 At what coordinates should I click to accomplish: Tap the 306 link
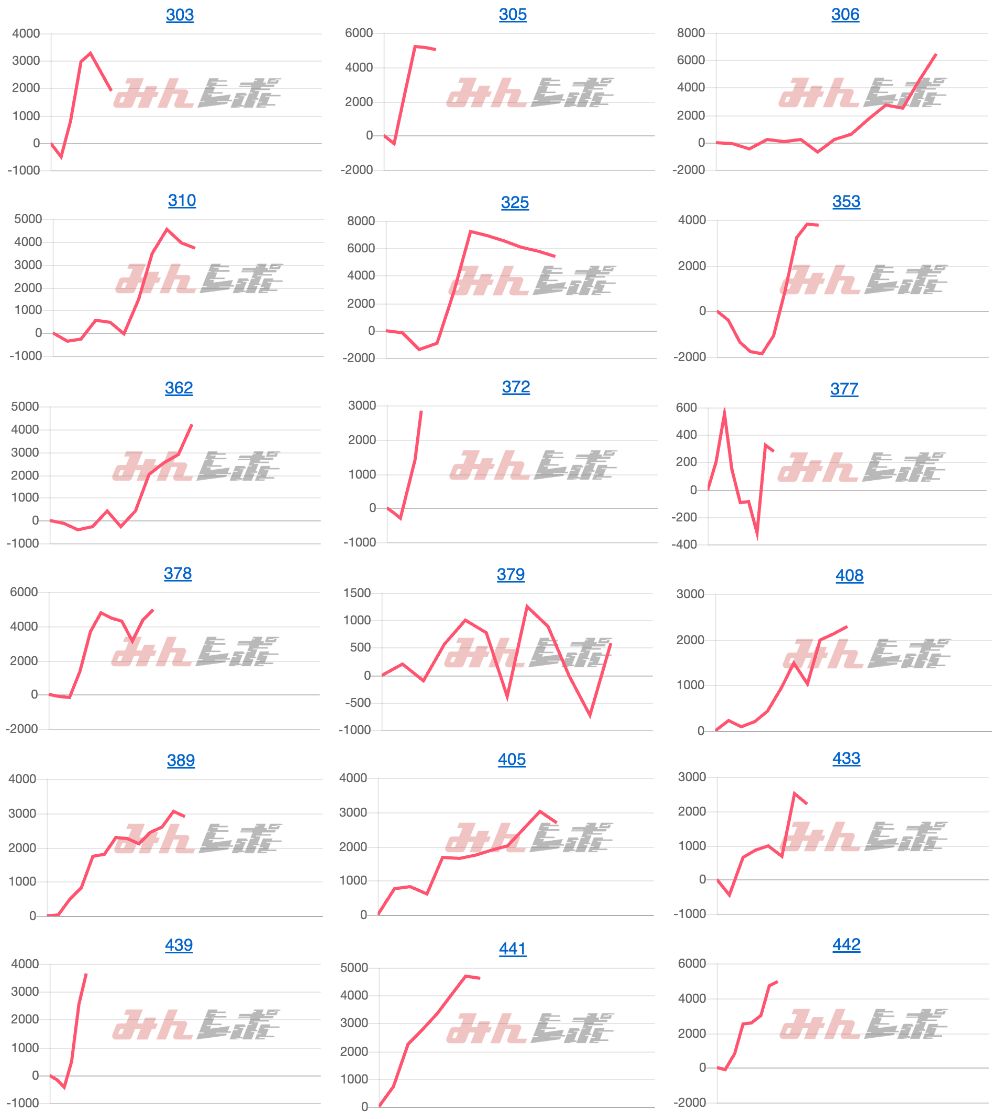(x=845, y=15)
